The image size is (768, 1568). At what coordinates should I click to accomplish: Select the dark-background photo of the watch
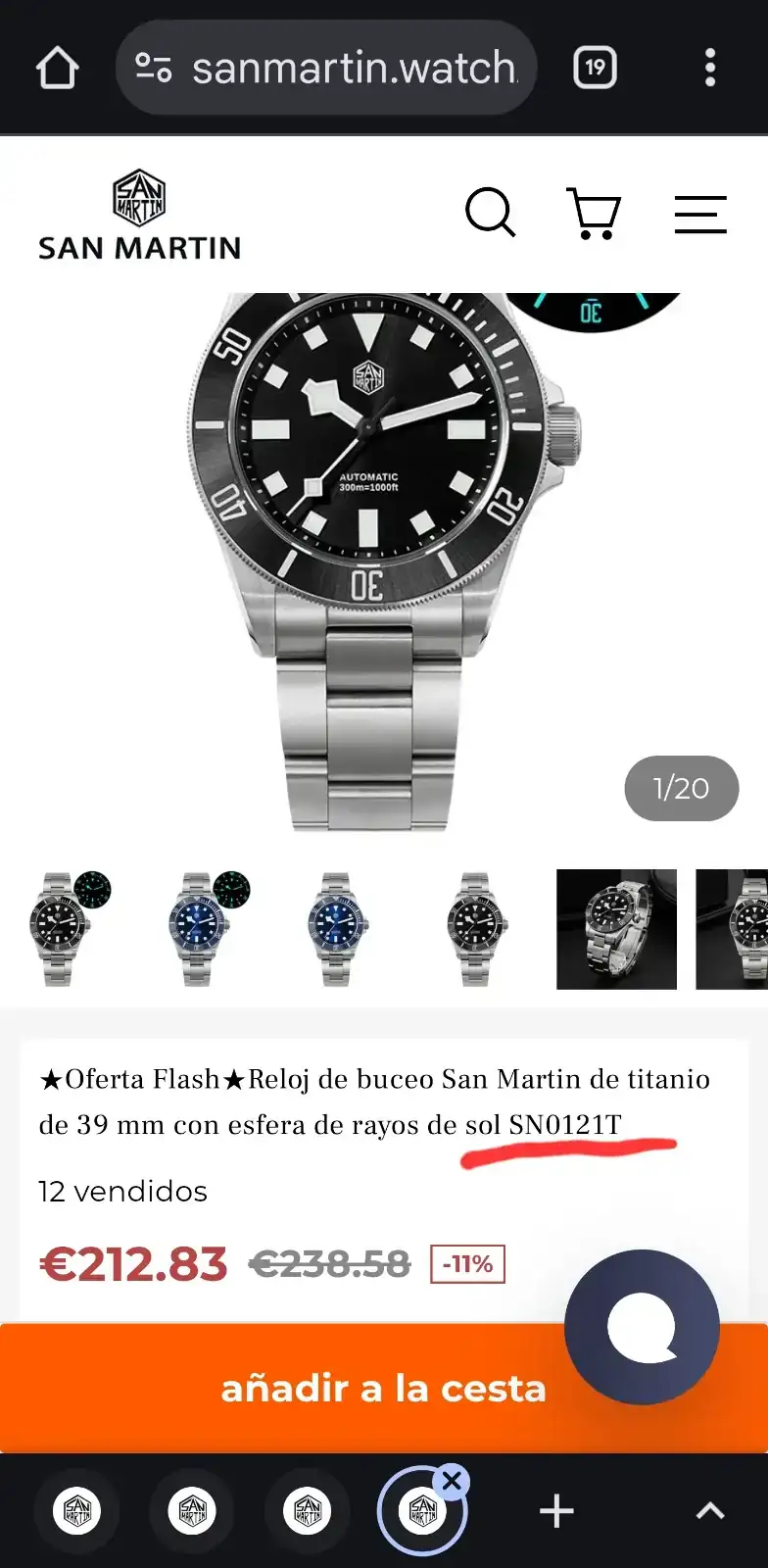click(x=616, y=928)
